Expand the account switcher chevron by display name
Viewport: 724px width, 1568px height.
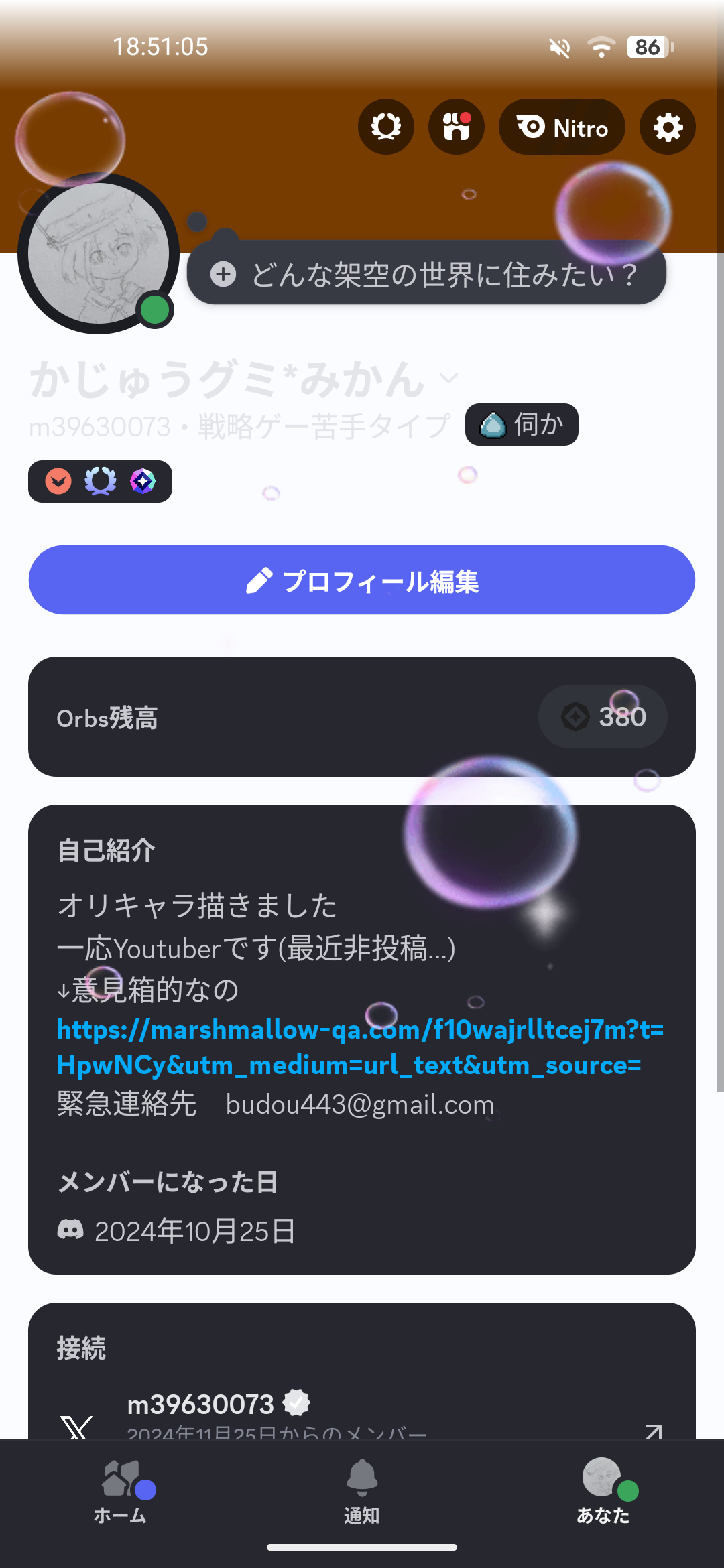coord(448,379)
